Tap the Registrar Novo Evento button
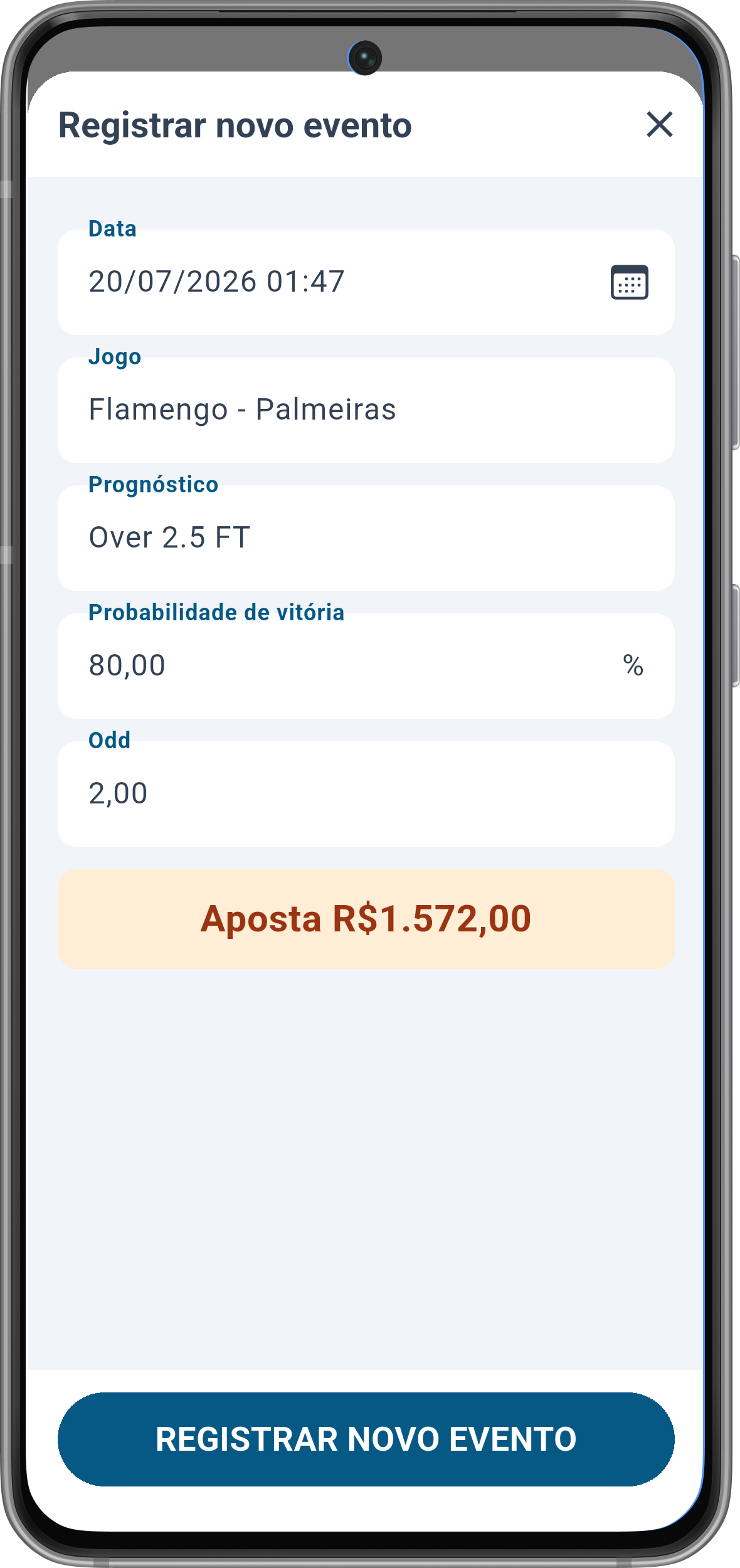This screenshot has width=740, height=1568. (x=366, y=1439)
